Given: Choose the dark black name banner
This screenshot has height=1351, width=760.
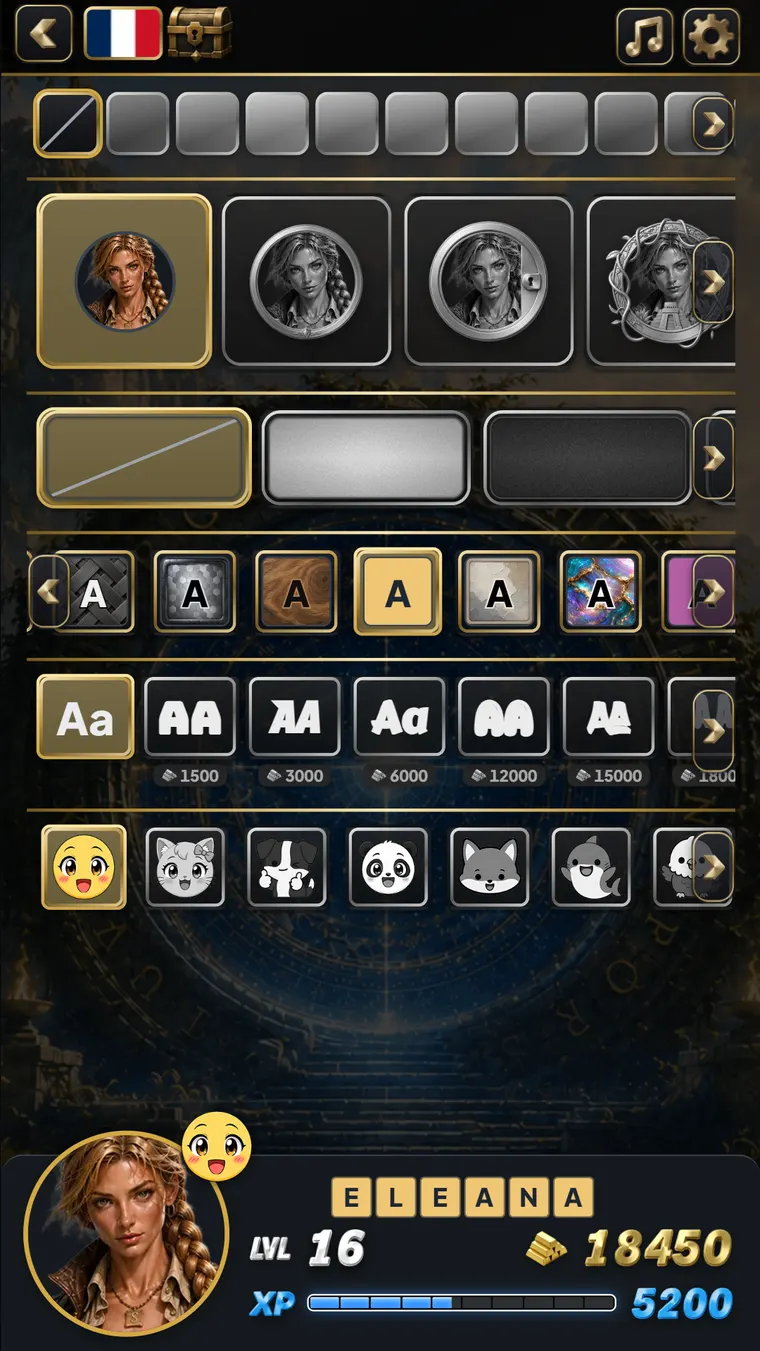Looking at the screenshot, I should point(588,458).
